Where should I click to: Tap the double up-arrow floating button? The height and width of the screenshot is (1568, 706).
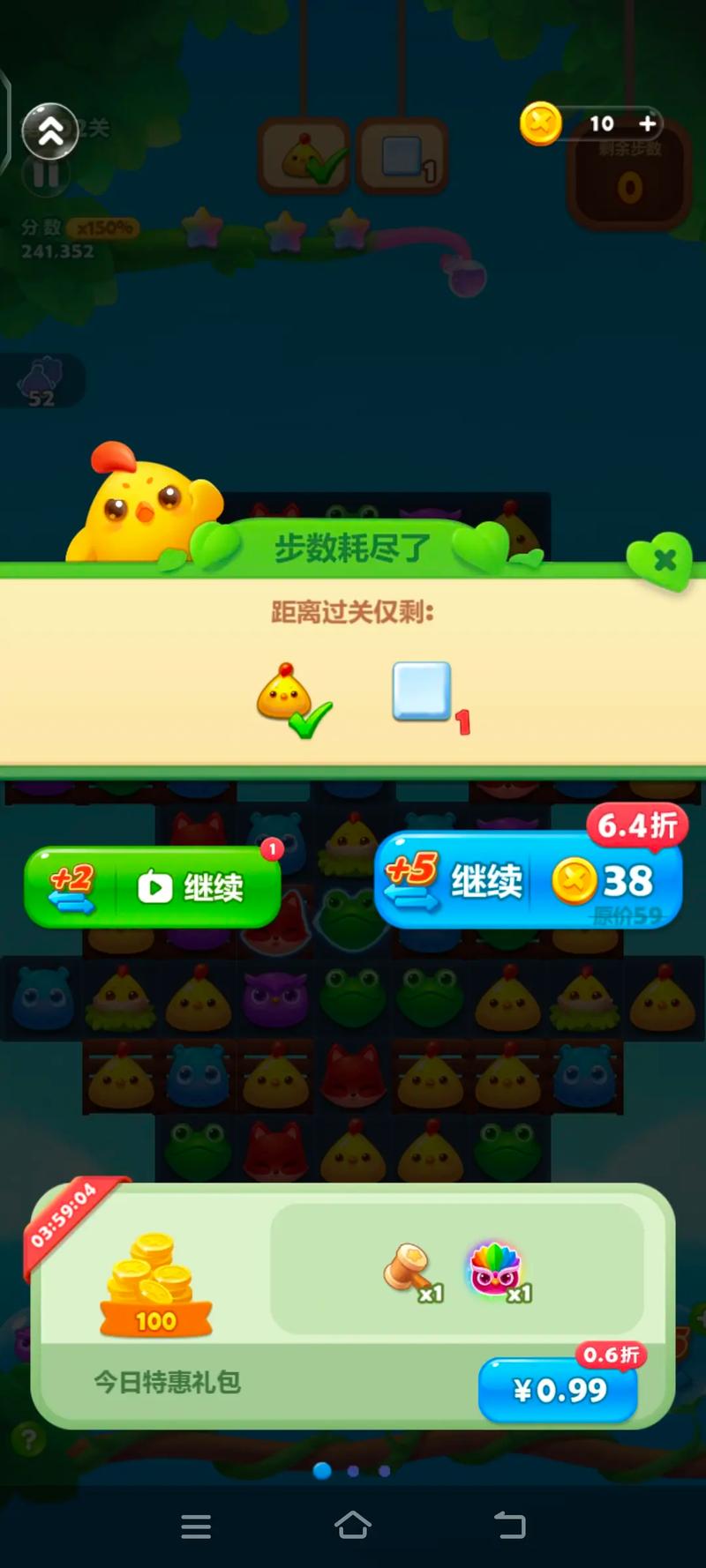click(50, 131)
